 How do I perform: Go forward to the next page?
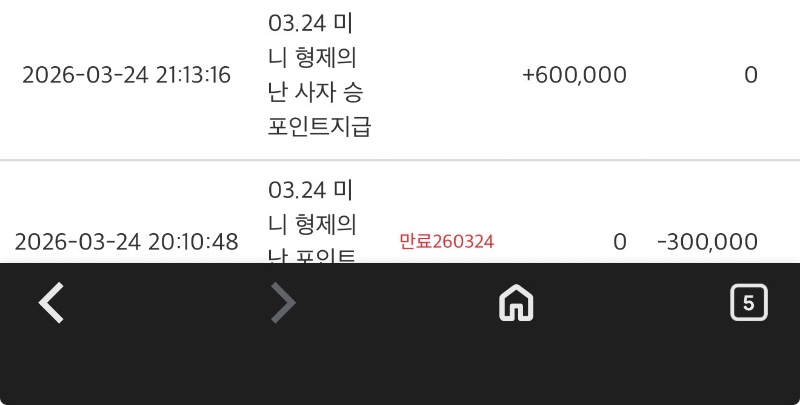[284, 303]
